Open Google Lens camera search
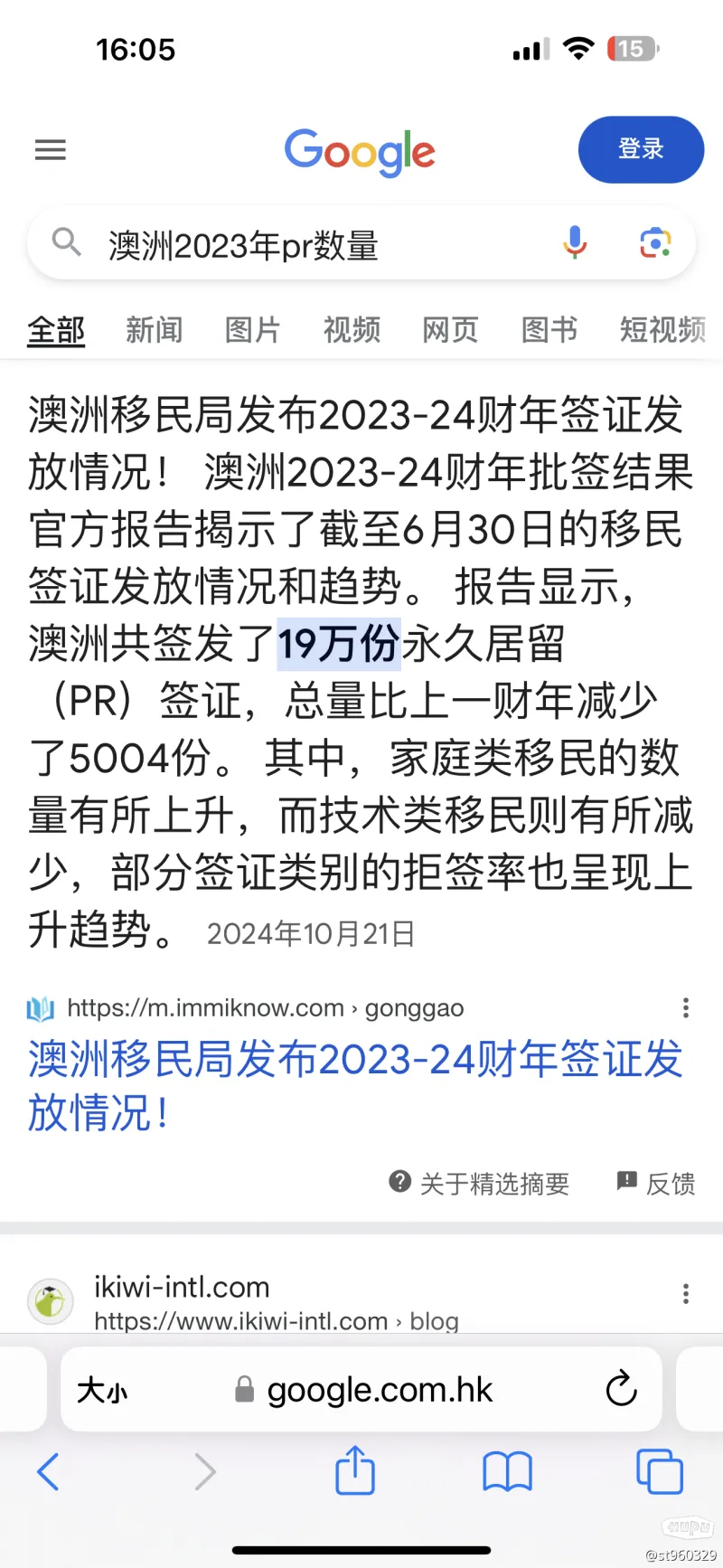Viewport: 723px width, 1568px height. 654,242
